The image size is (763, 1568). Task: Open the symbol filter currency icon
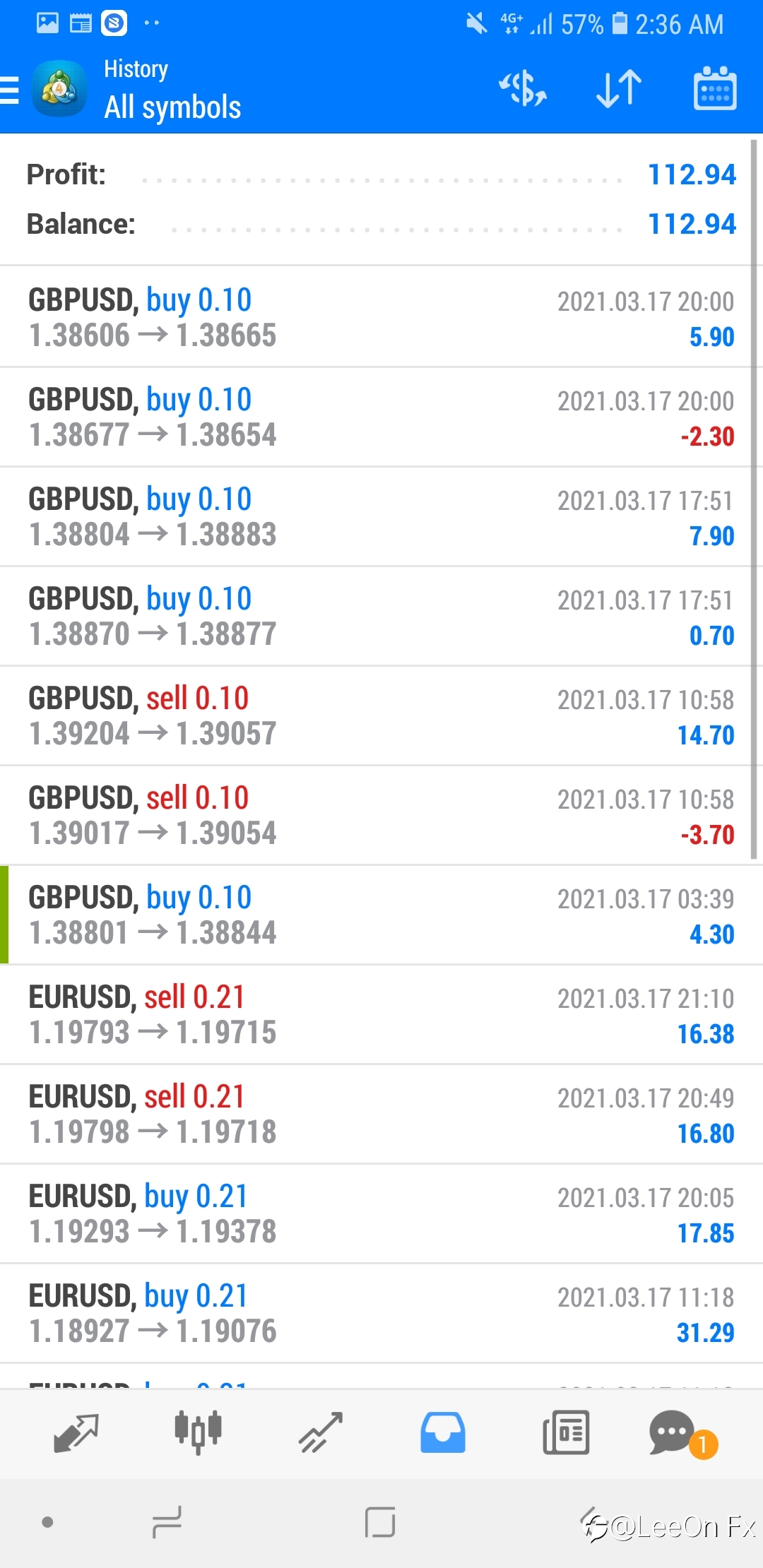pos(523,90)
